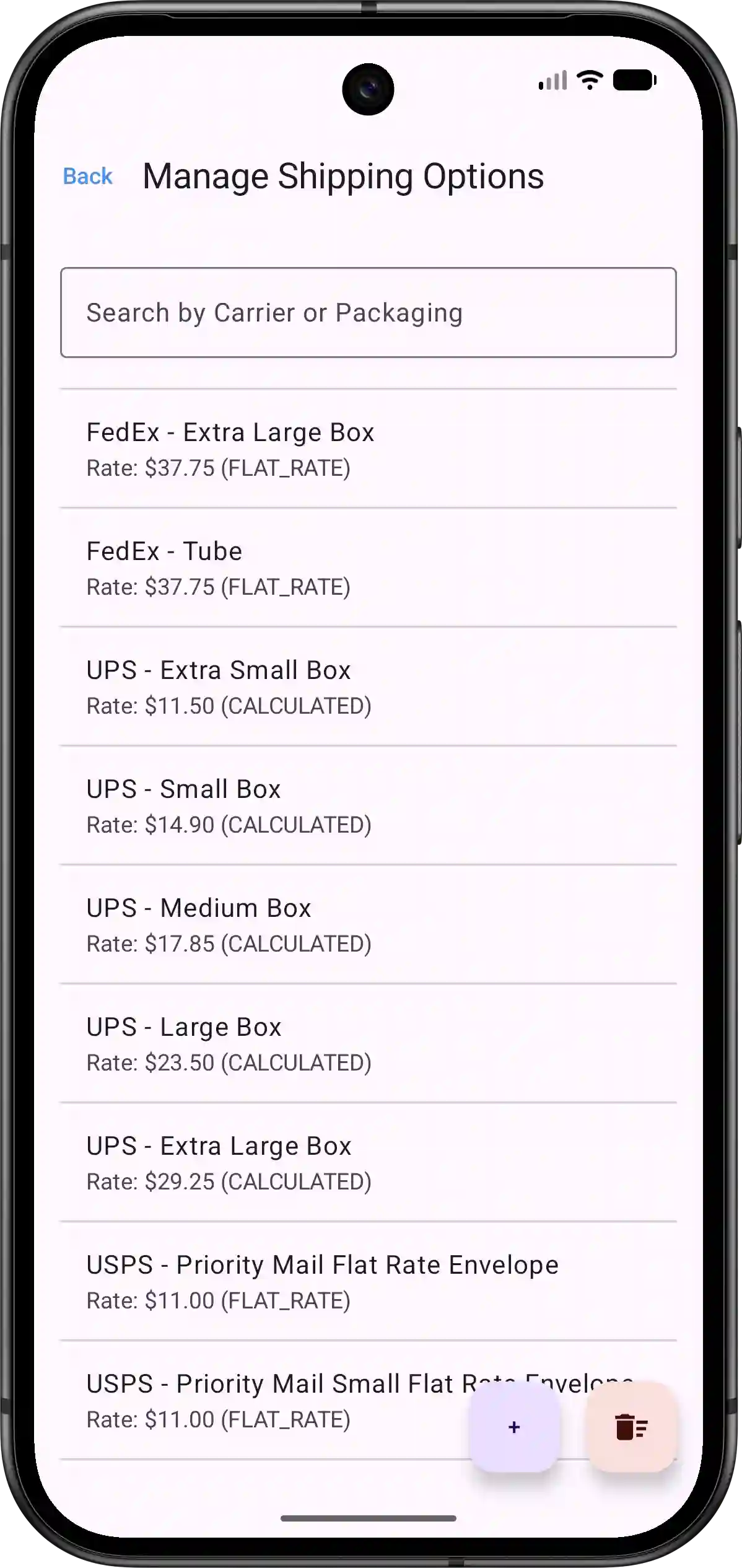
Task: Open UPS - Extra Large Box option
Action: pyautogui.click(x=368, y=1162)
